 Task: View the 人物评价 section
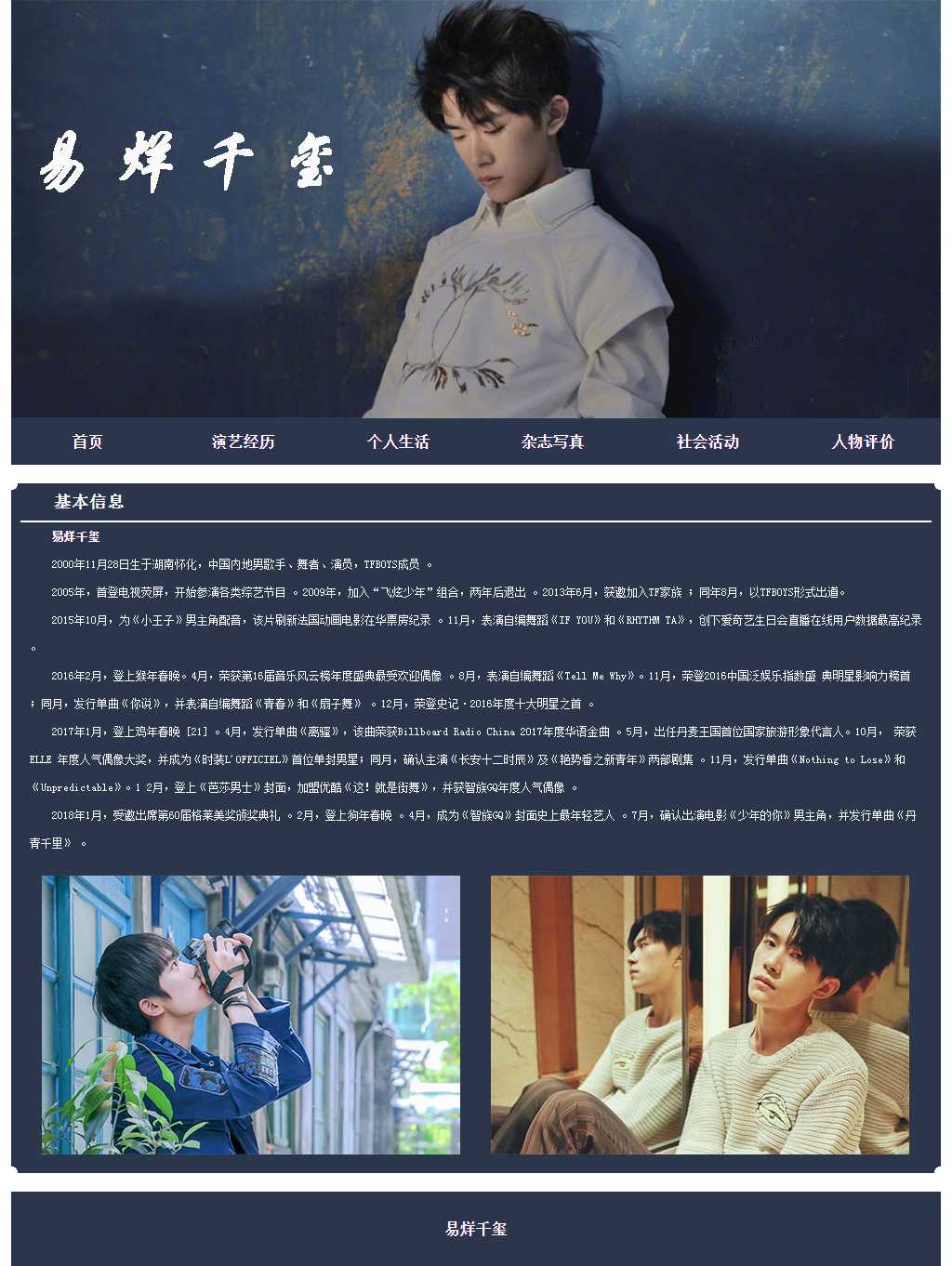(x=862, y=442)
